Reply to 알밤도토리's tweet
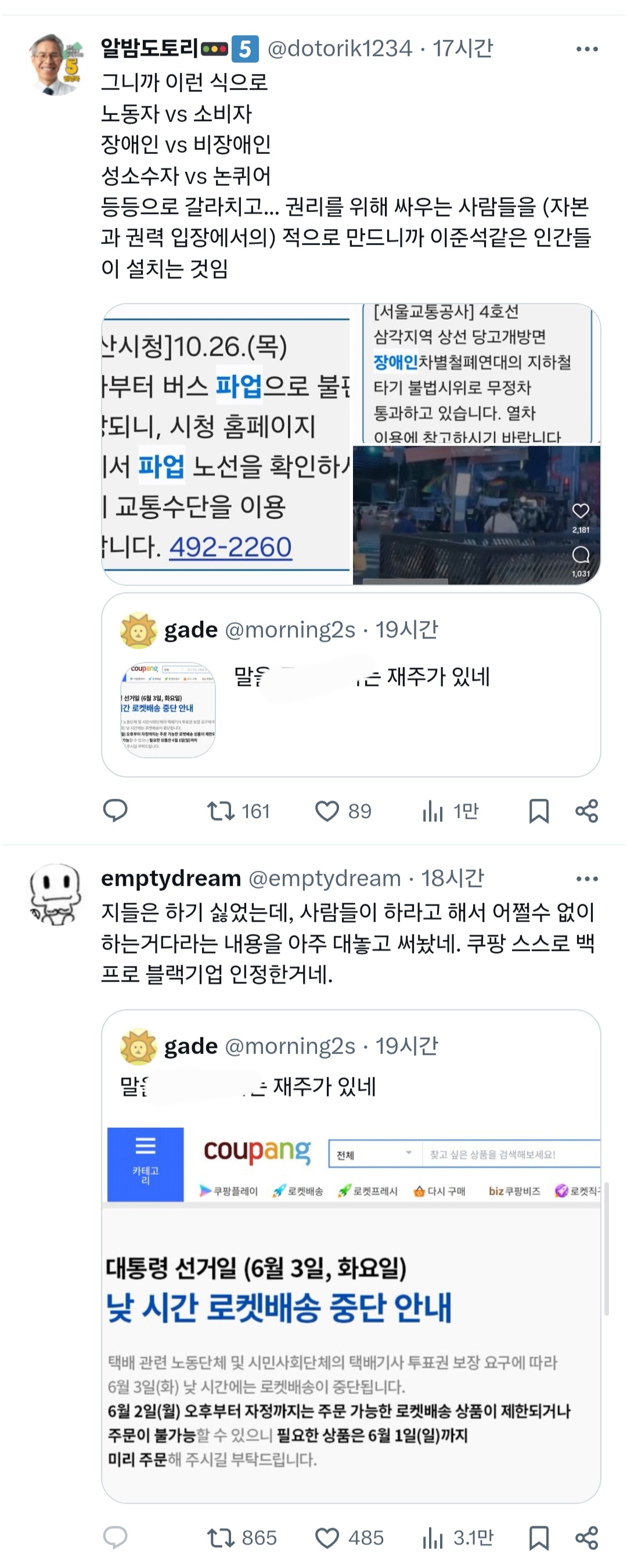This screenshot has height=1568, width=627. [x=117, y=810]
